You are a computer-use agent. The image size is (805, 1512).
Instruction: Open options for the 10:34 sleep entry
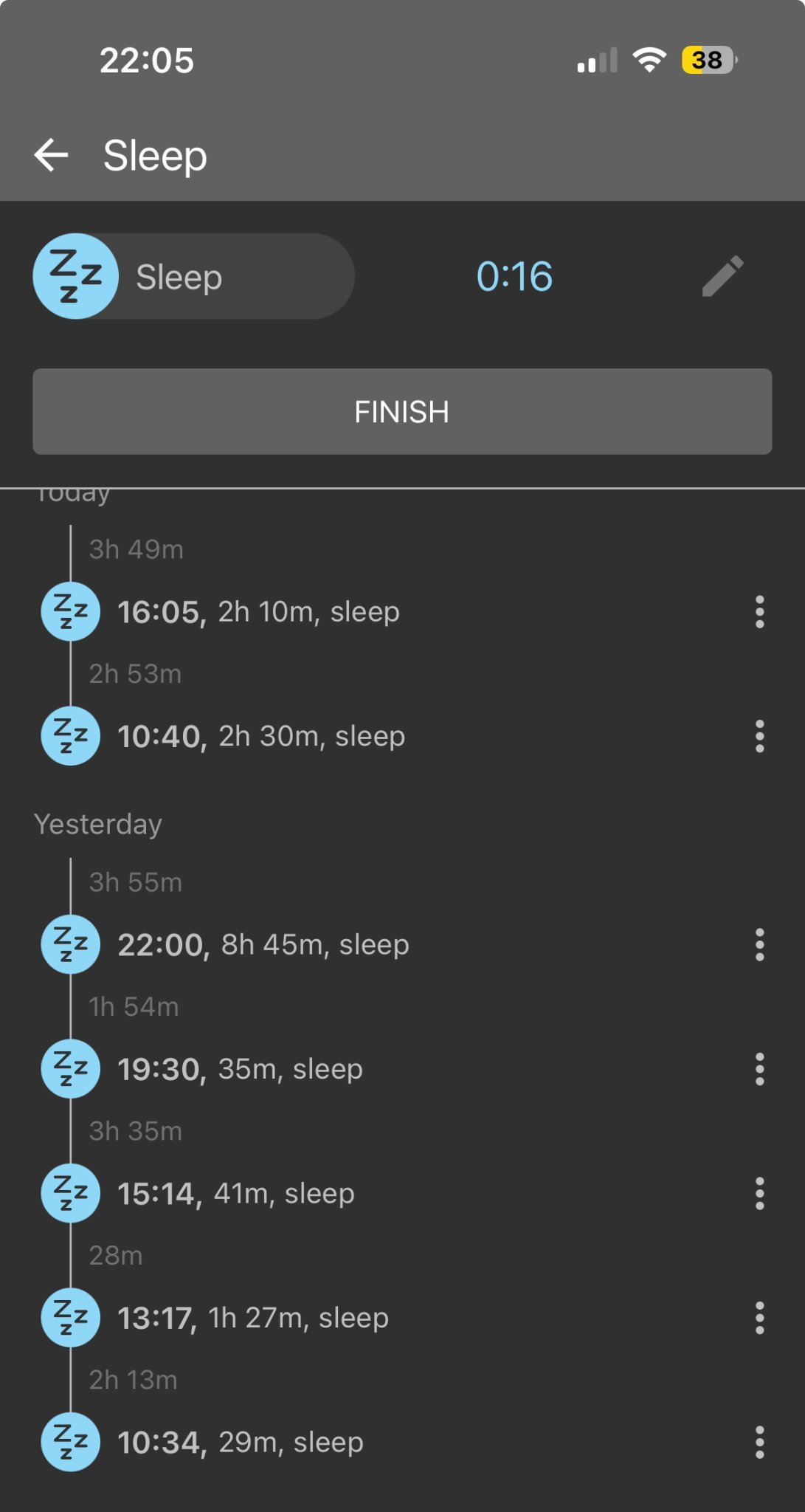coord(759,1442)
